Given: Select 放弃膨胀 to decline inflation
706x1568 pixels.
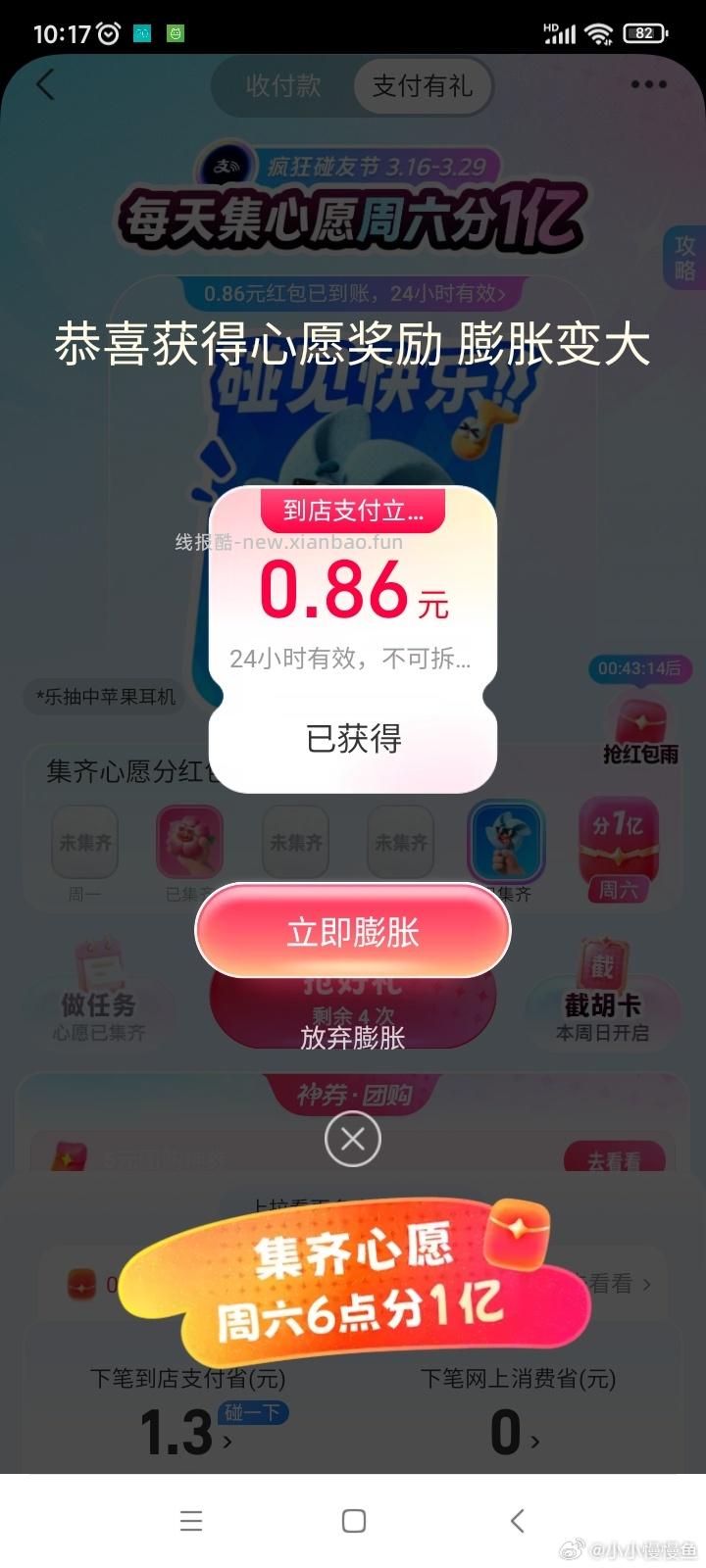Looking at the screenshot, I should pyautogui.click(x=352, y=1036).
